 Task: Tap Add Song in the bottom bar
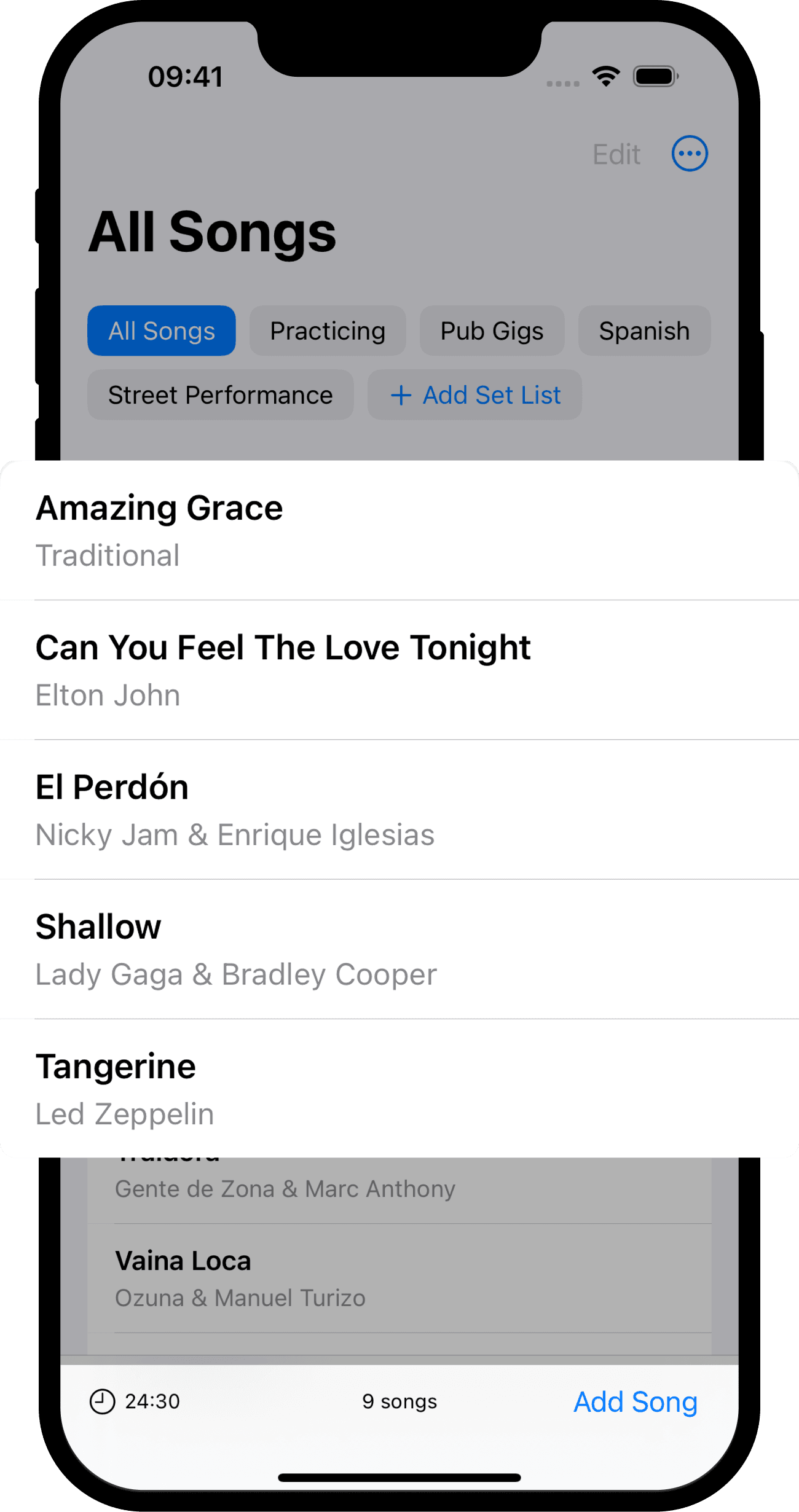coord(636,1401)
